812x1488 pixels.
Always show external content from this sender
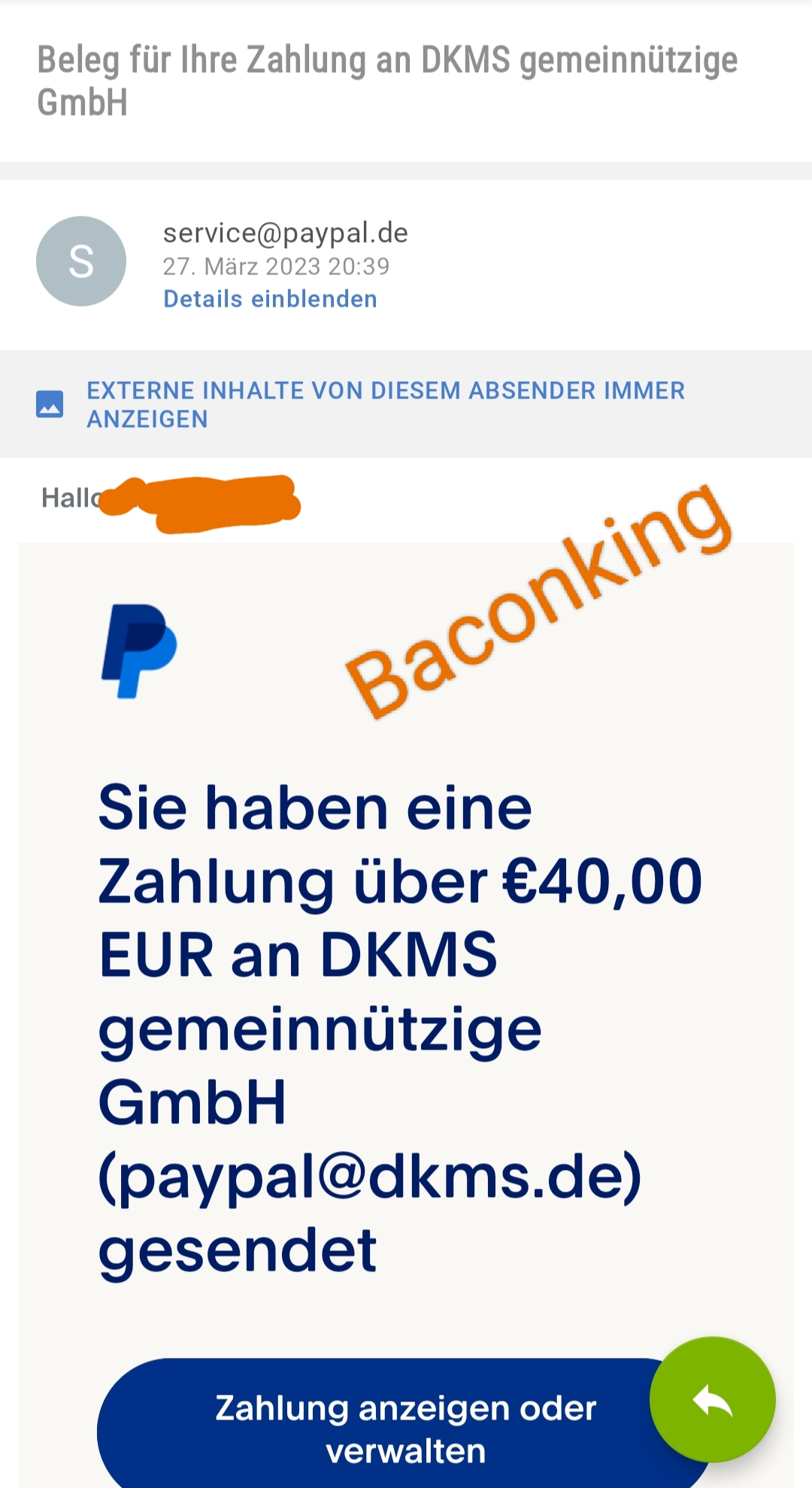(x=385, y=405)
